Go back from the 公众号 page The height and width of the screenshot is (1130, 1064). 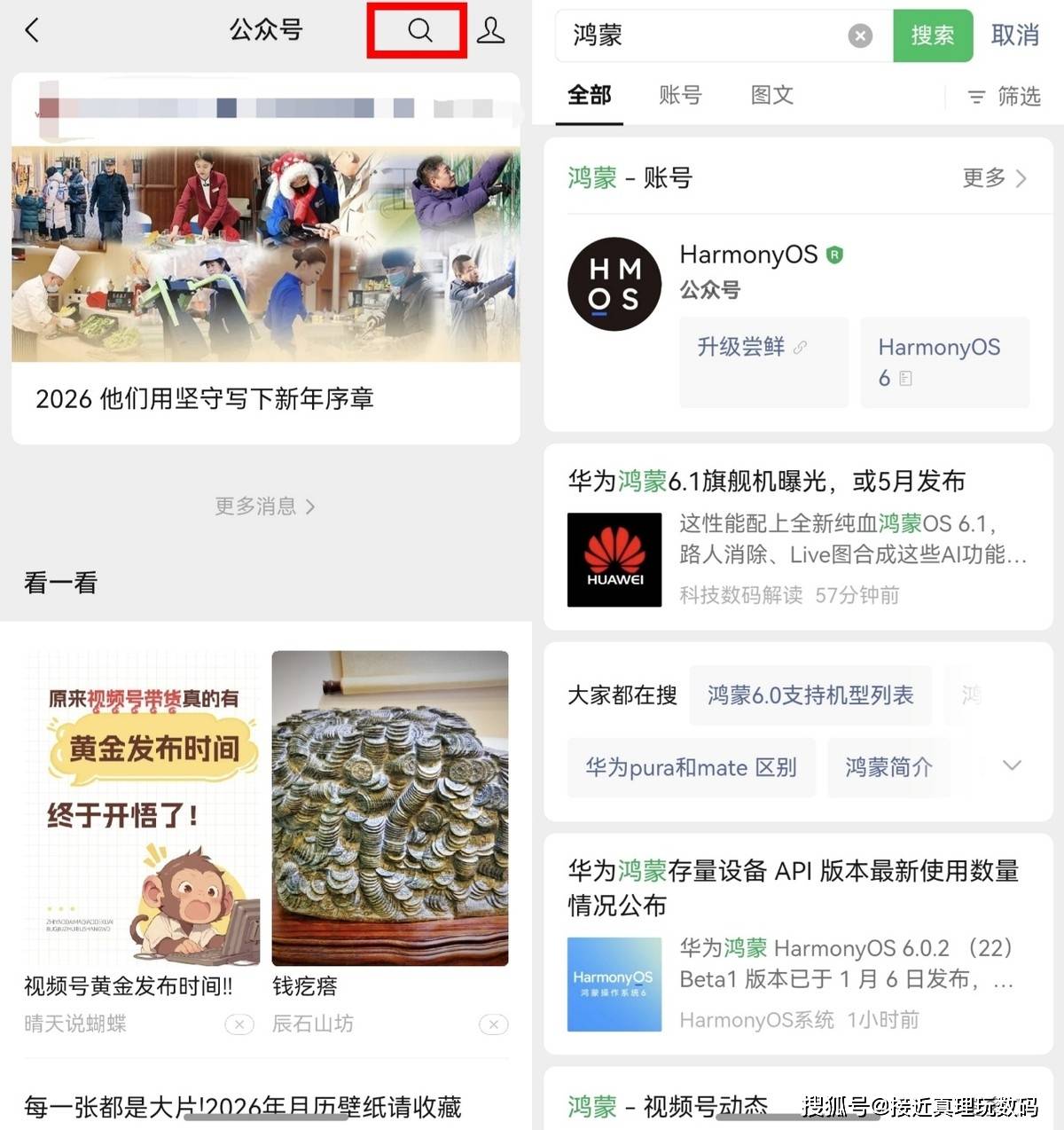pos(33,31)
